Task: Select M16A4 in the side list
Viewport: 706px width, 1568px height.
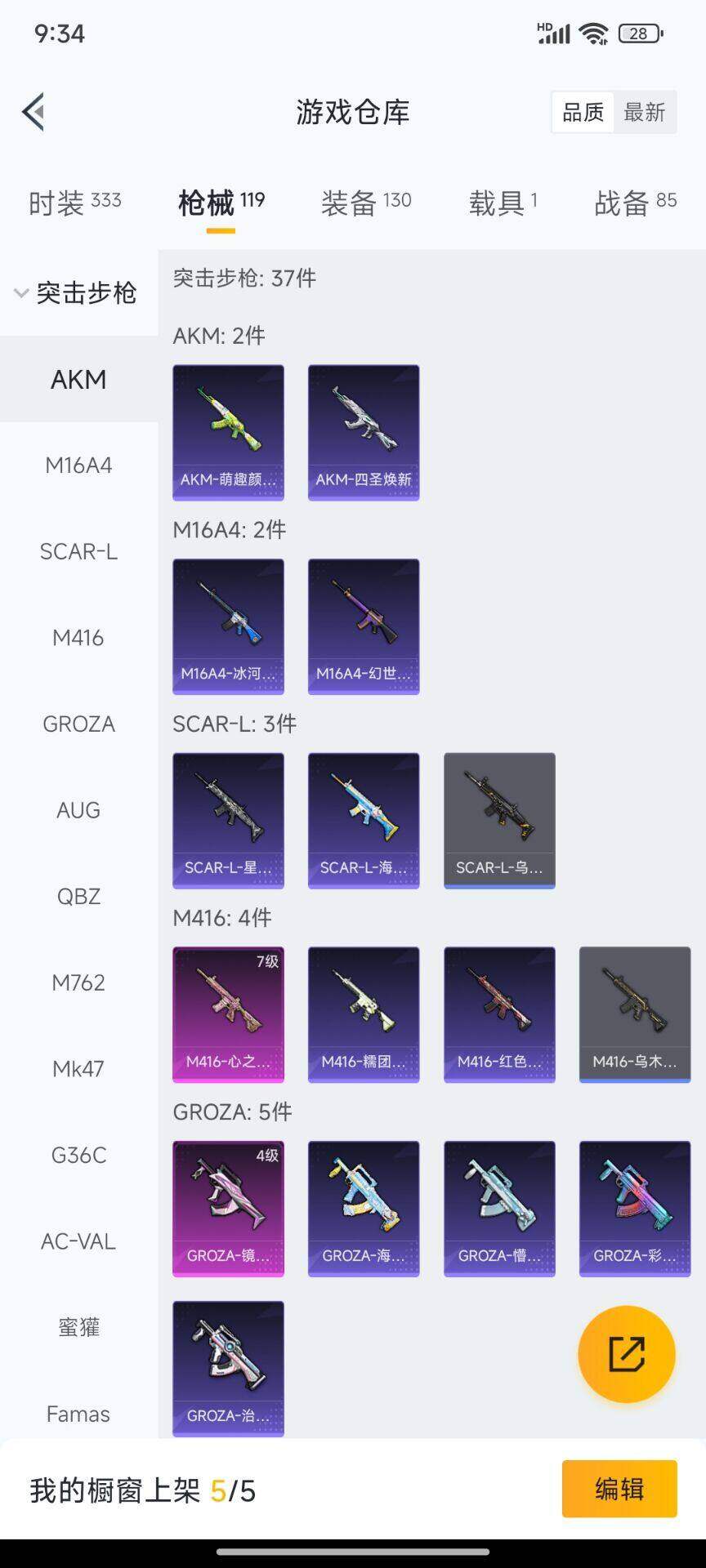Action: pyautogui.click(x=78, y=465)
